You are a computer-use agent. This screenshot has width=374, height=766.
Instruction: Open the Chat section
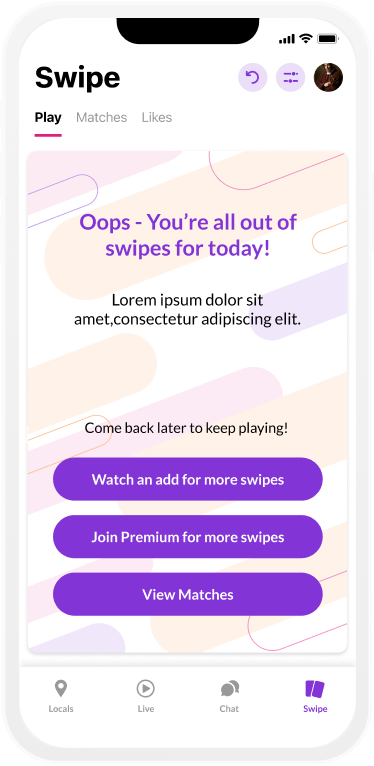click(229, 696)
